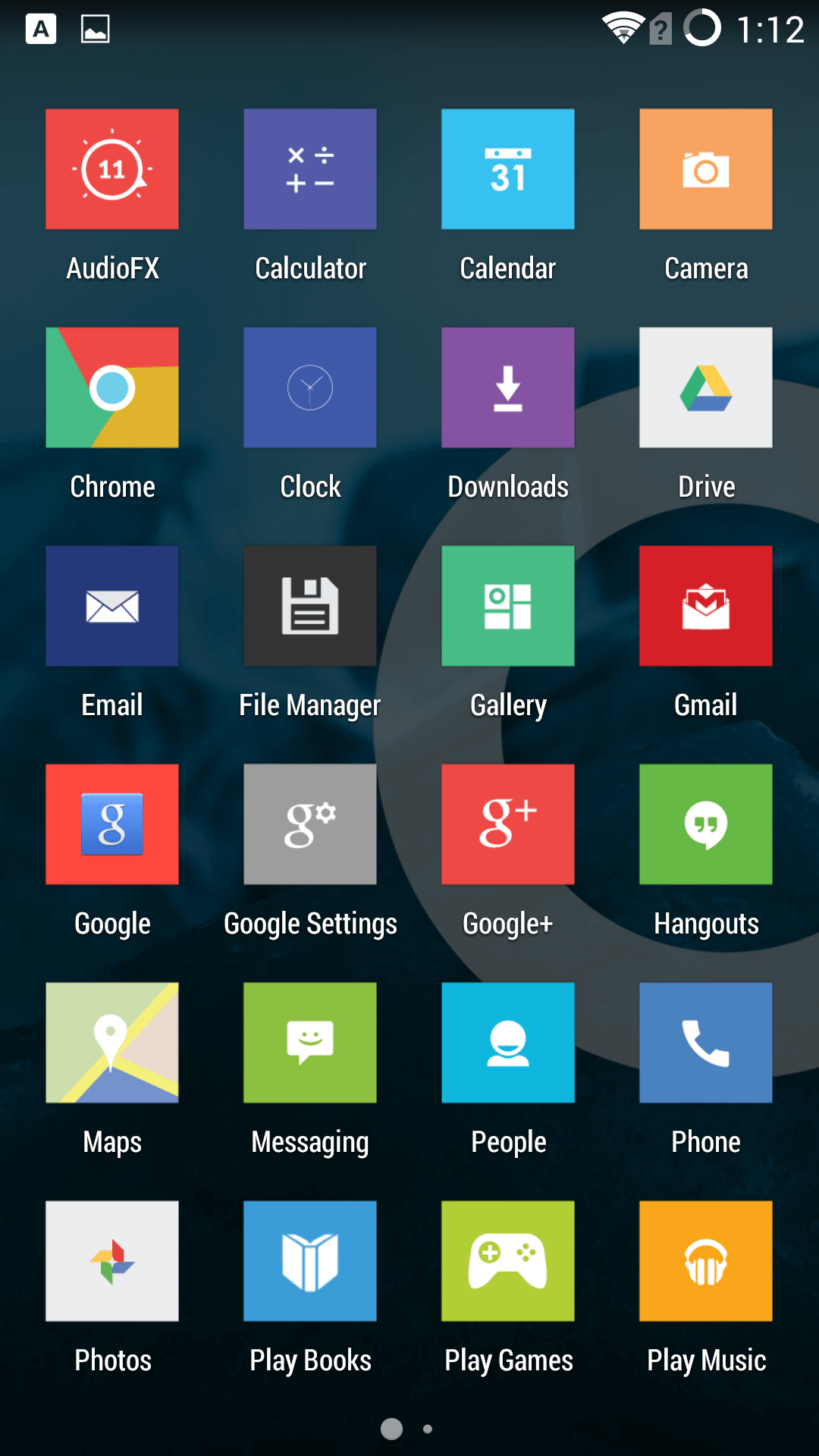Open the Messaging app

point(310,1043)
